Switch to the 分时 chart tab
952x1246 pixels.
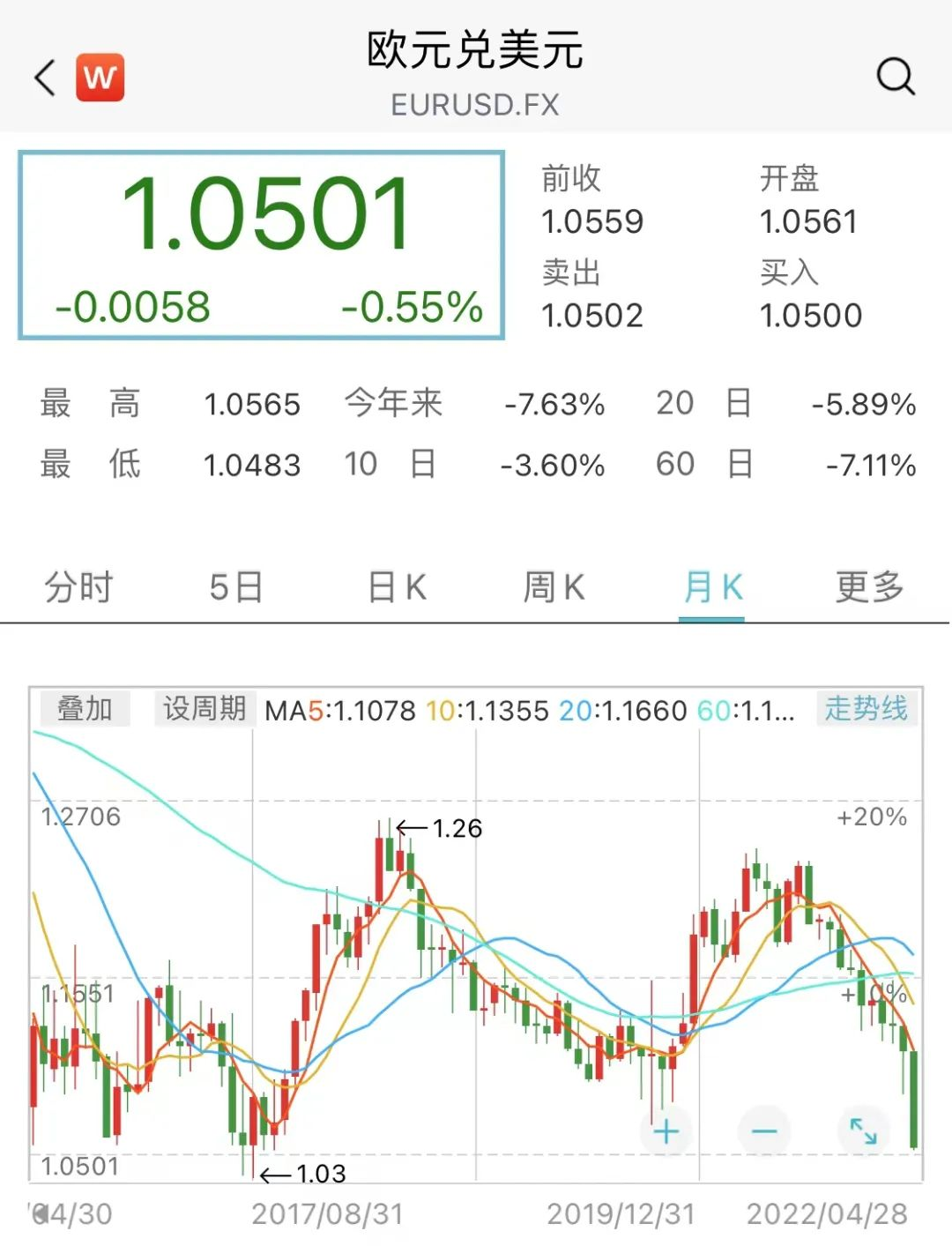(79, 586)
